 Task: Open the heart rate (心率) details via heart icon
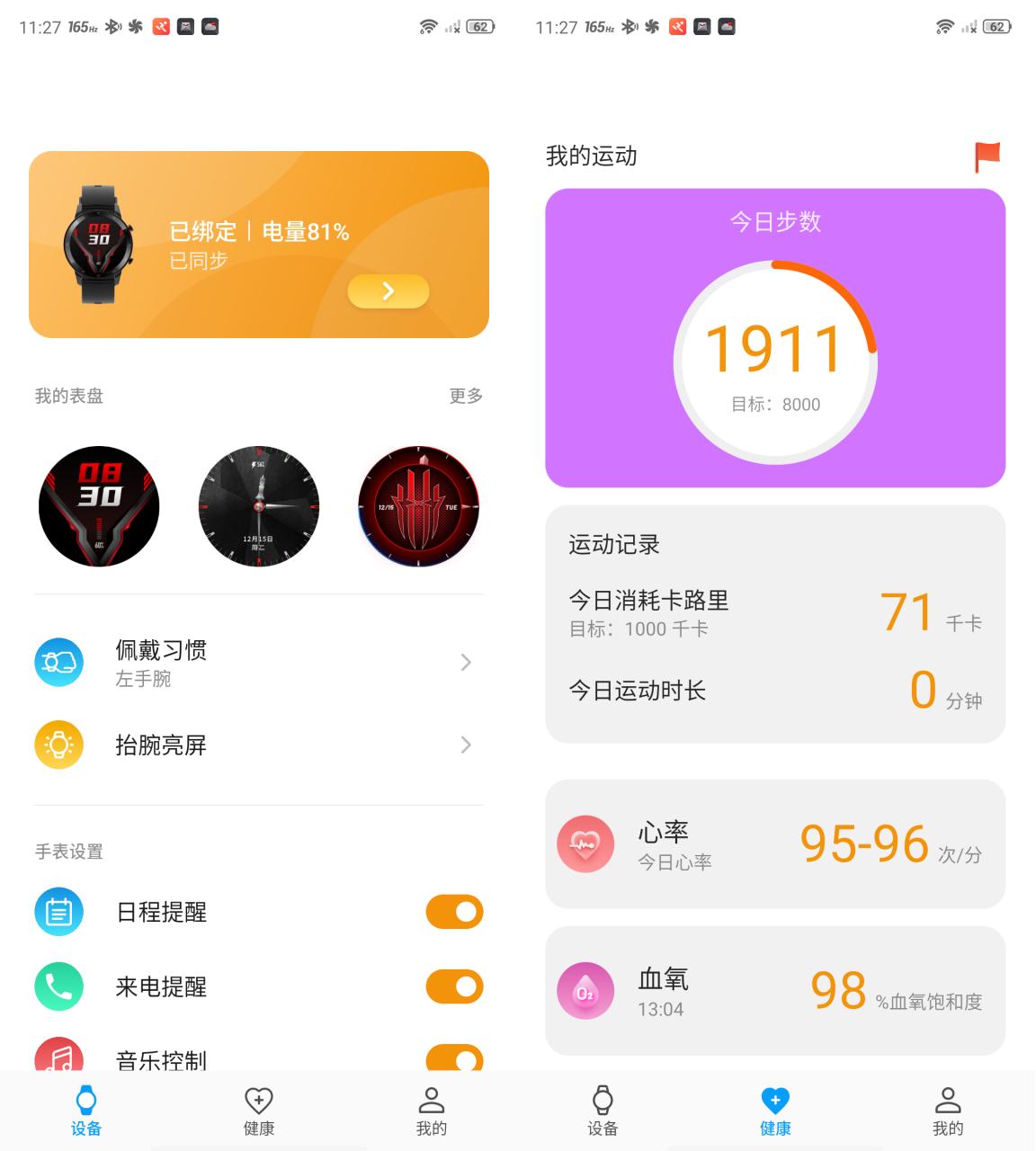585,843
